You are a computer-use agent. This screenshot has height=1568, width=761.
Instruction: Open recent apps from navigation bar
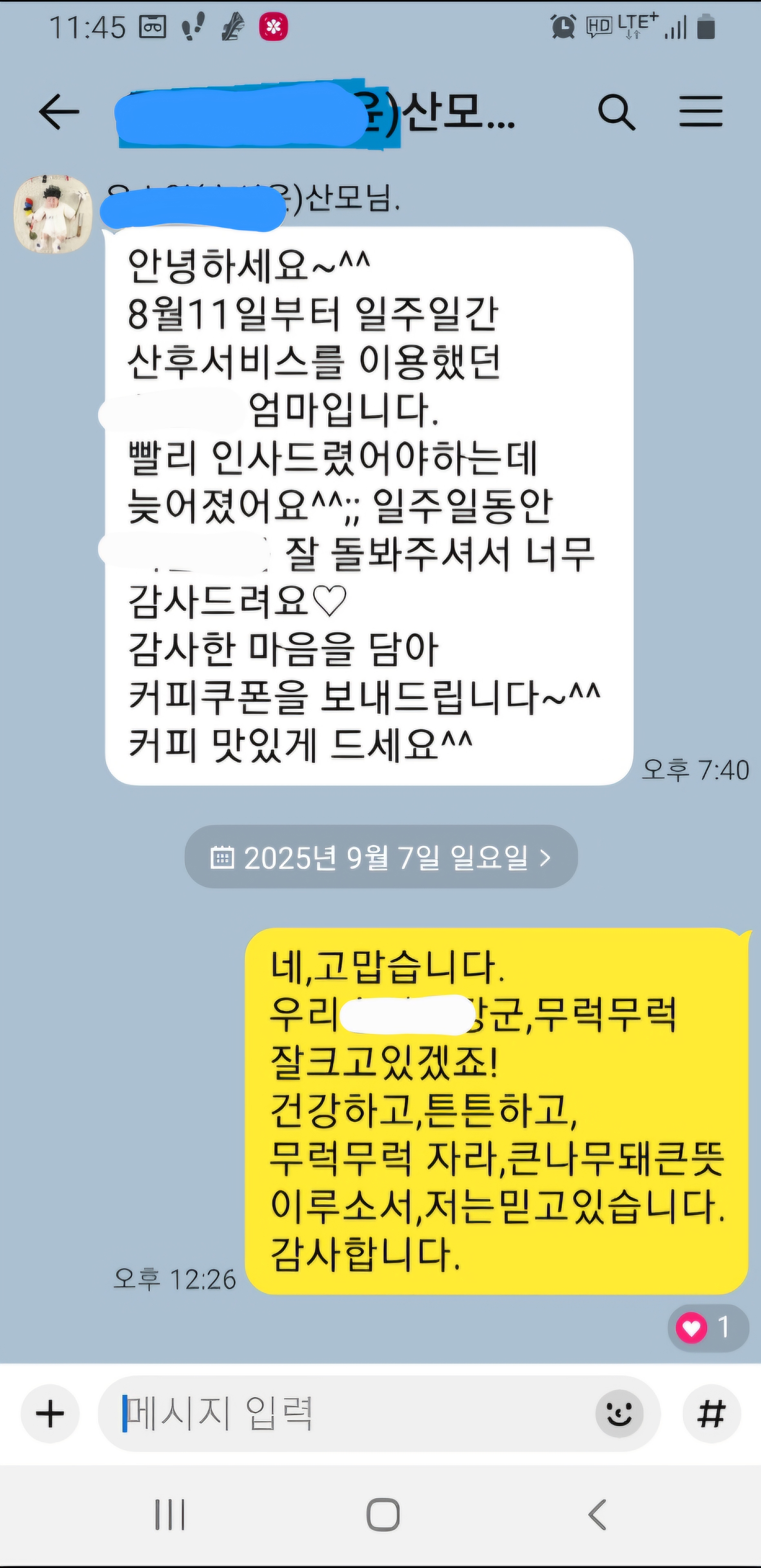point(170,1515)
